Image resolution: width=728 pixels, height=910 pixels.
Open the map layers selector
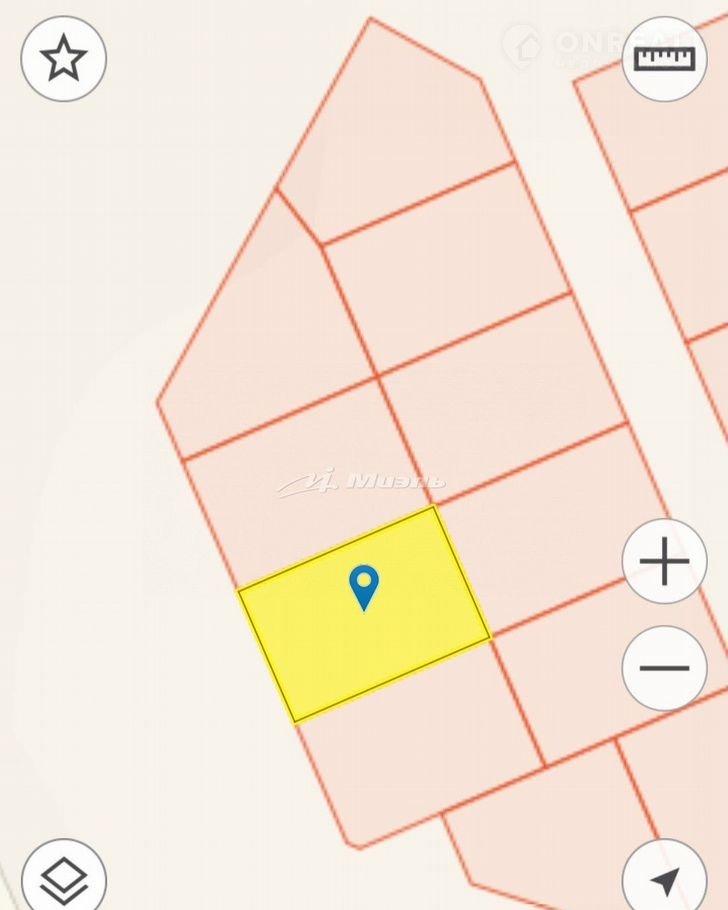pyautogui.click(x=64, y=878)
